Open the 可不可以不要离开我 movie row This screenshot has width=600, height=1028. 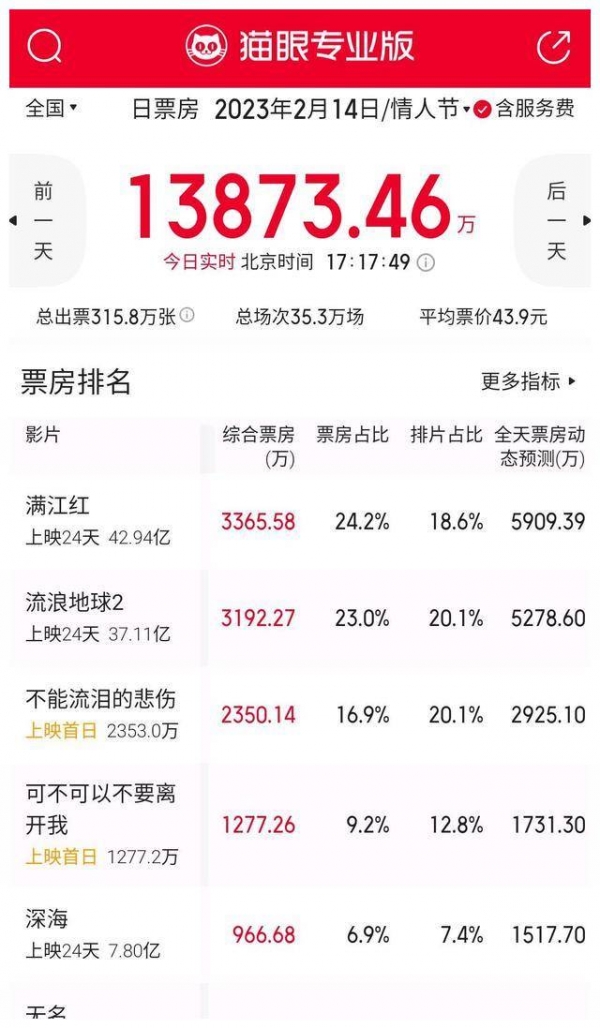[x=300, y=824]
